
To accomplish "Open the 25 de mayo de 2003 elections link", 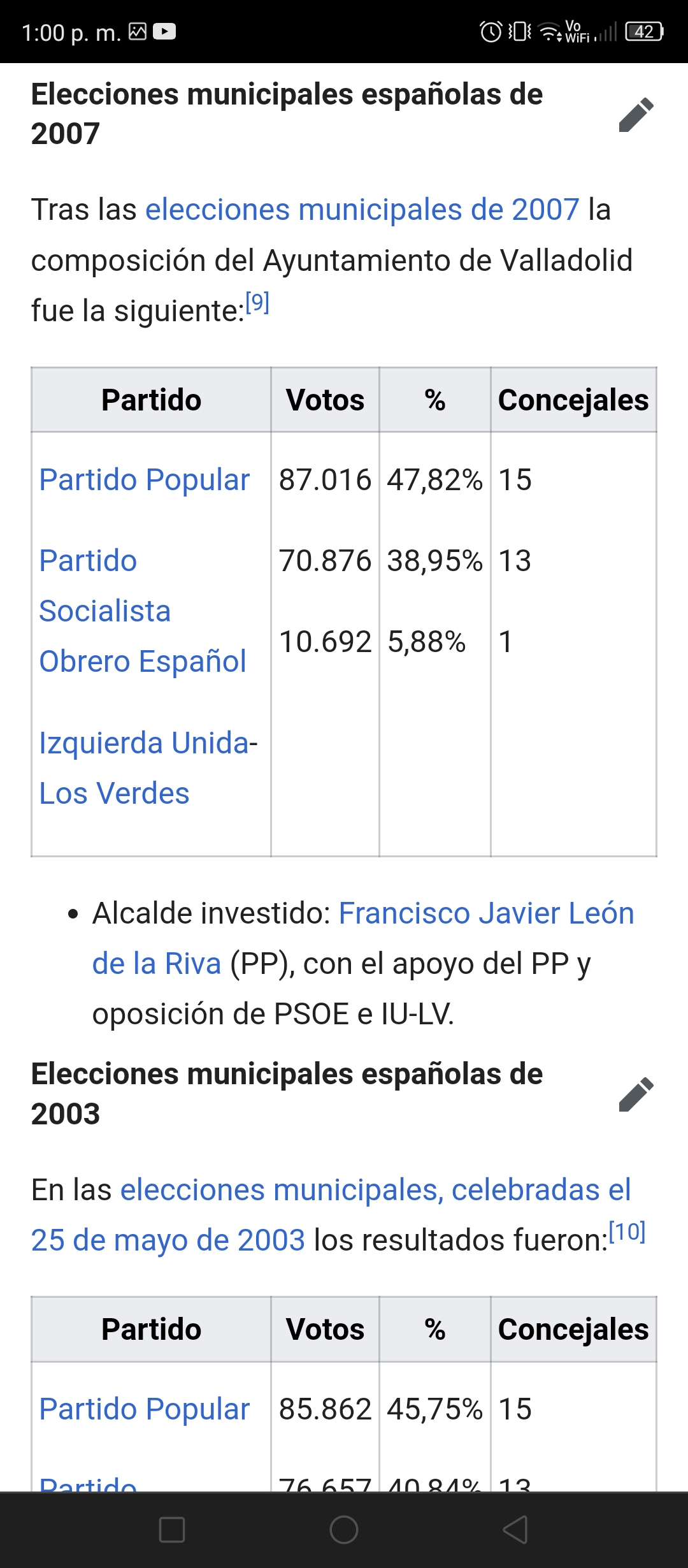I will pyautogui.click(x=331, y=1215).
